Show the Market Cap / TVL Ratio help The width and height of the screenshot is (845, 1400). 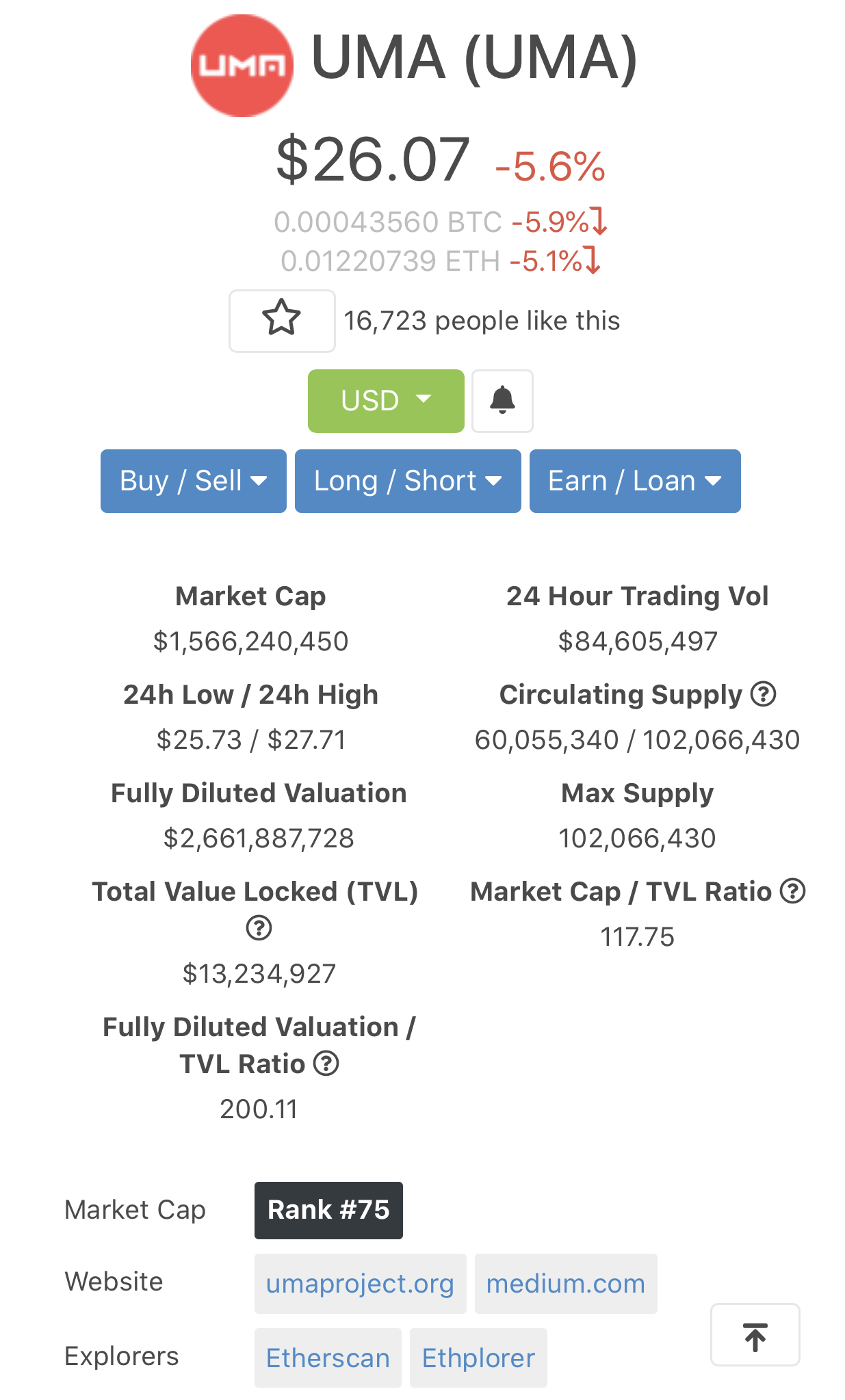point(793,891)
